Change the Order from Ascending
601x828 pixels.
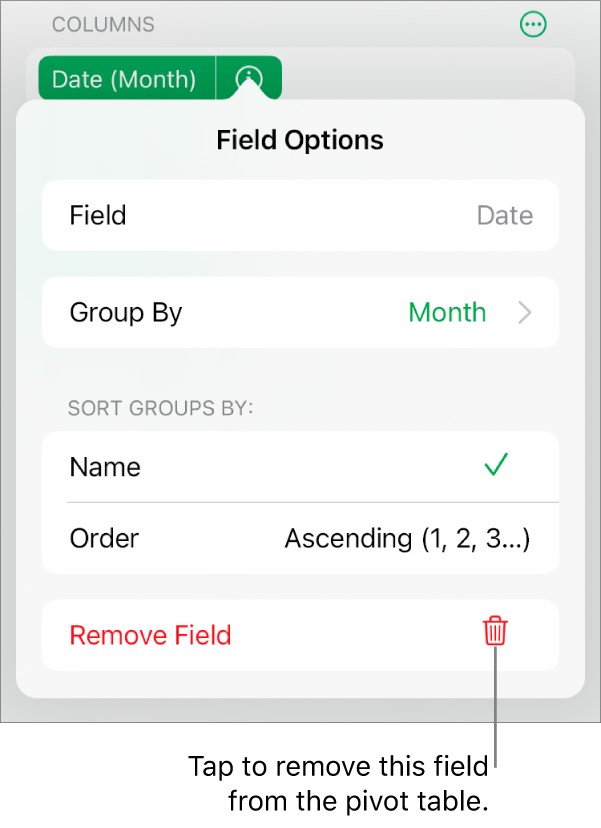point(300,539)
